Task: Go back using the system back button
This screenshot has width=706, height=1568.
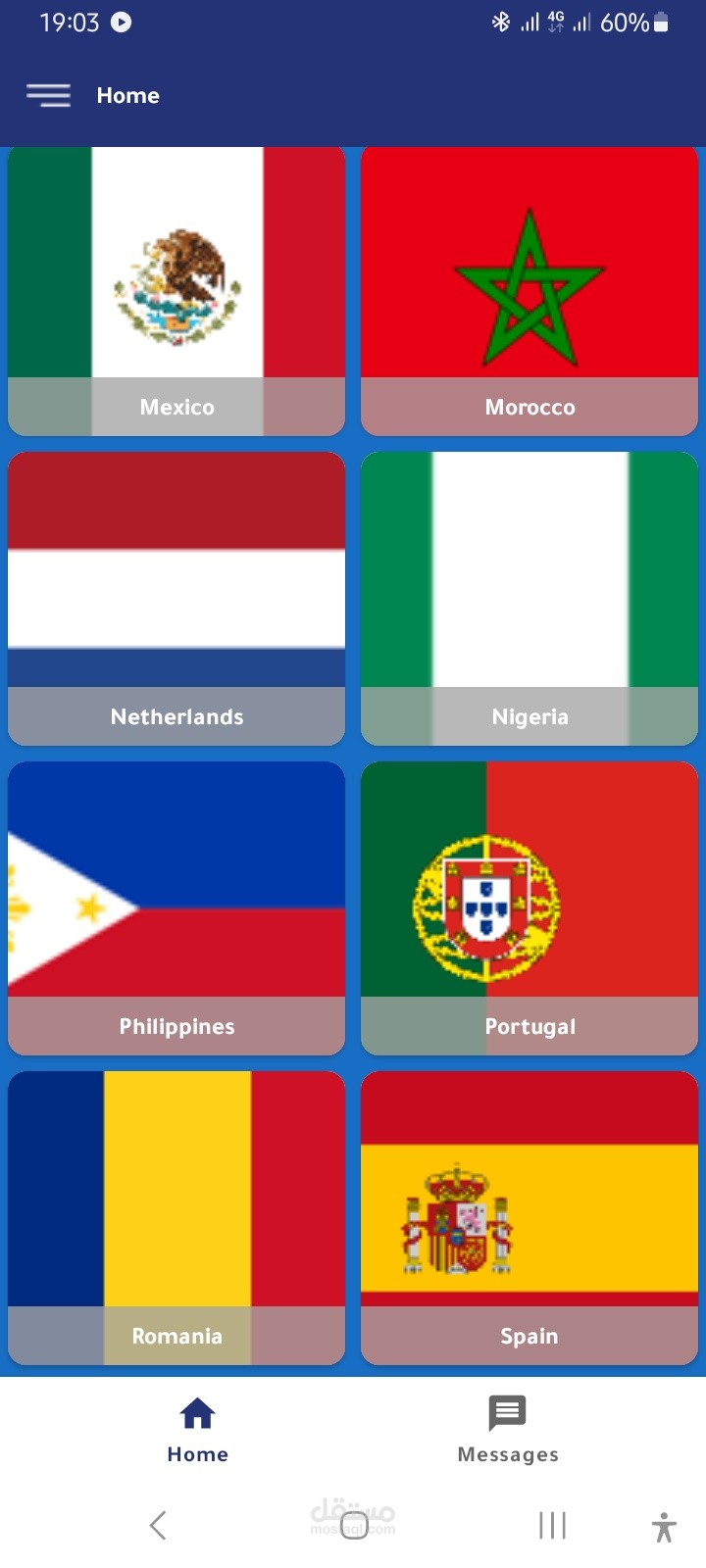Action: click(x=158, y=1525)
